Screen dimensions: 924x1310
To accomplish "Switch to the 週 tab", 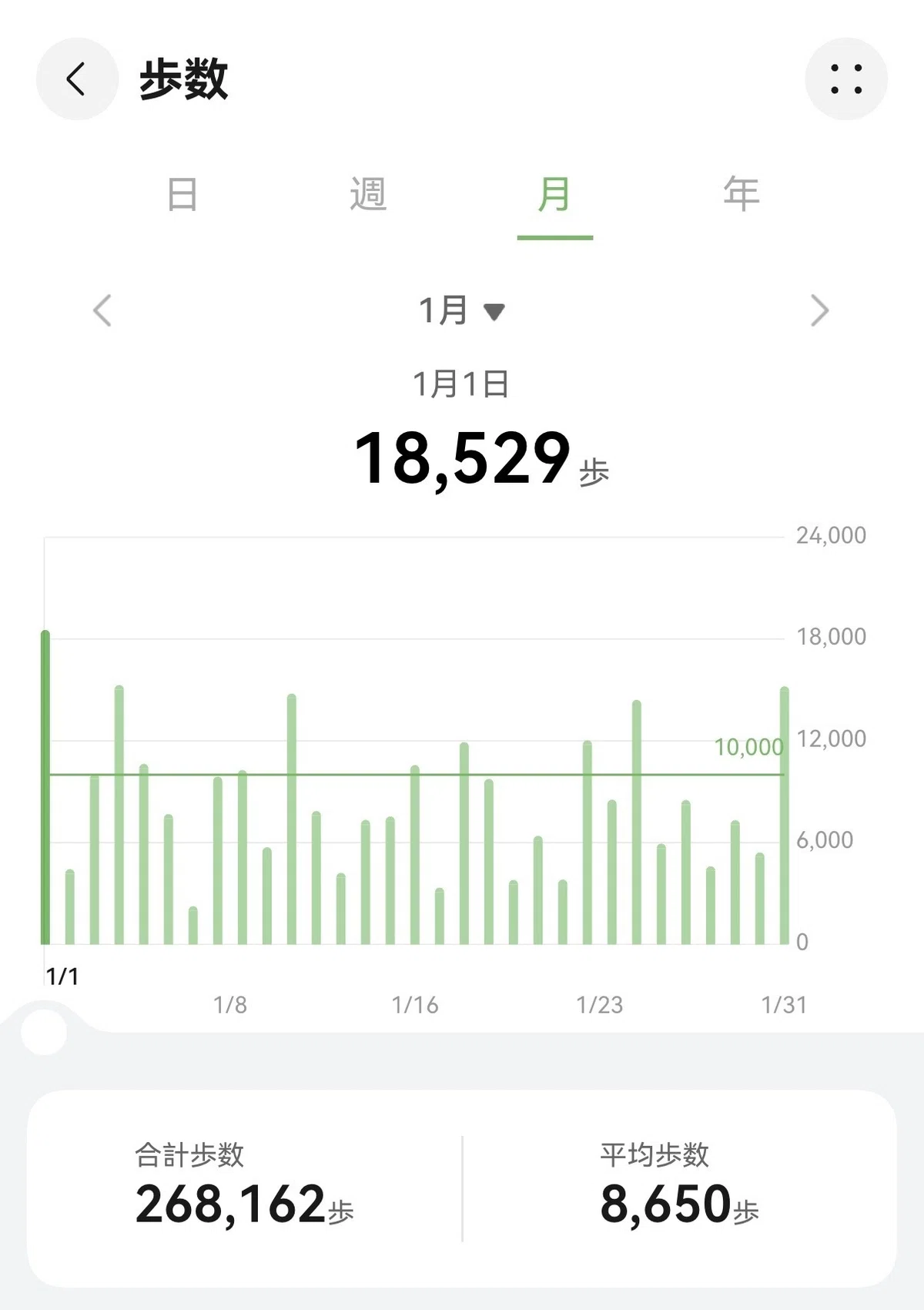I will point(368,194).
